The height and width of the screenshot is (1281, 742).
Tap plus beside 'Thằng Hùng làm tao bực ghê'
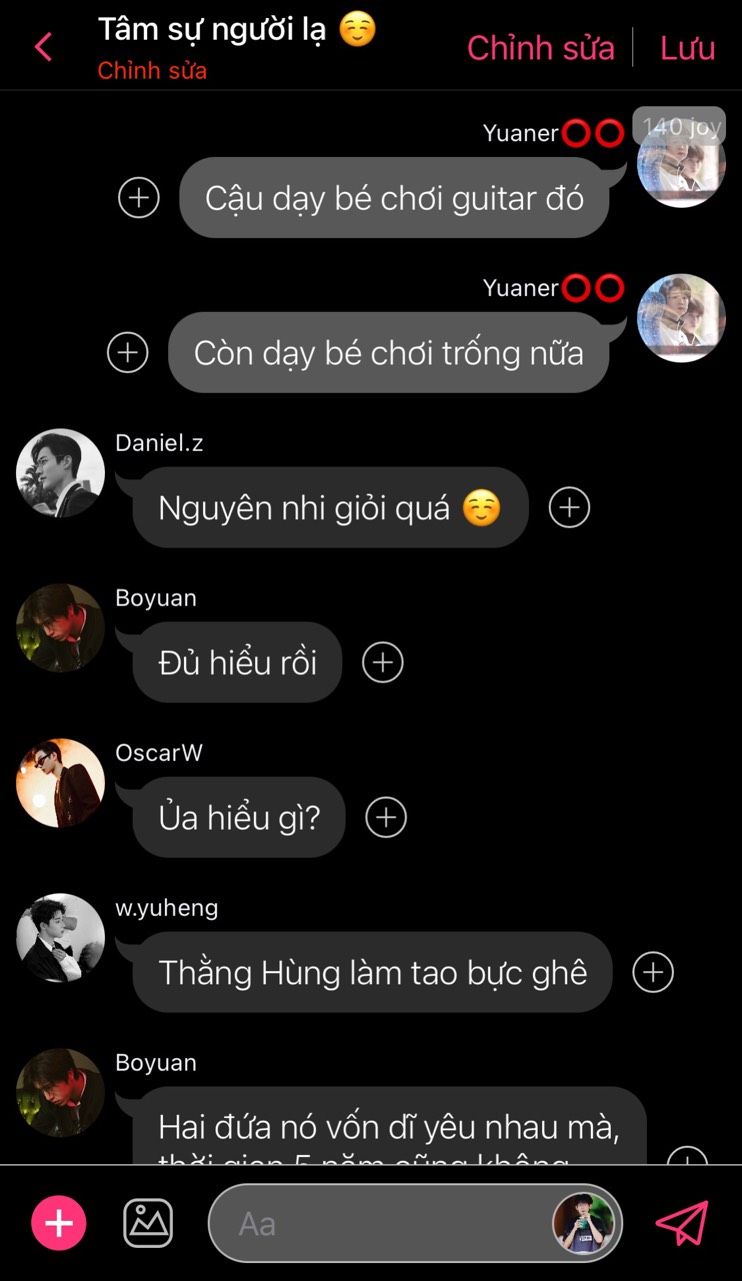(654, 972)
